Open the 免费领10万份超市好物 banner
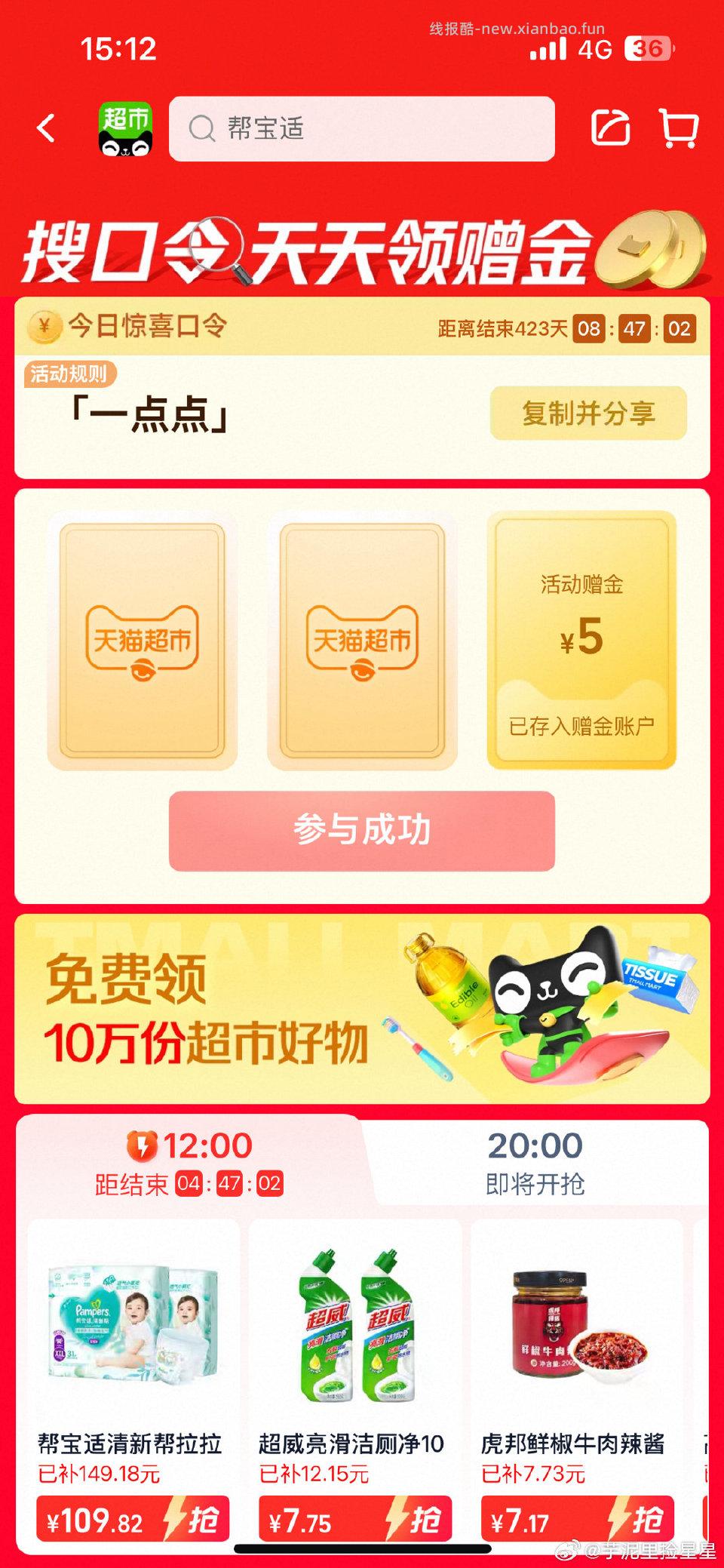Screen dimensions: 724x1568 [361, 1009]
